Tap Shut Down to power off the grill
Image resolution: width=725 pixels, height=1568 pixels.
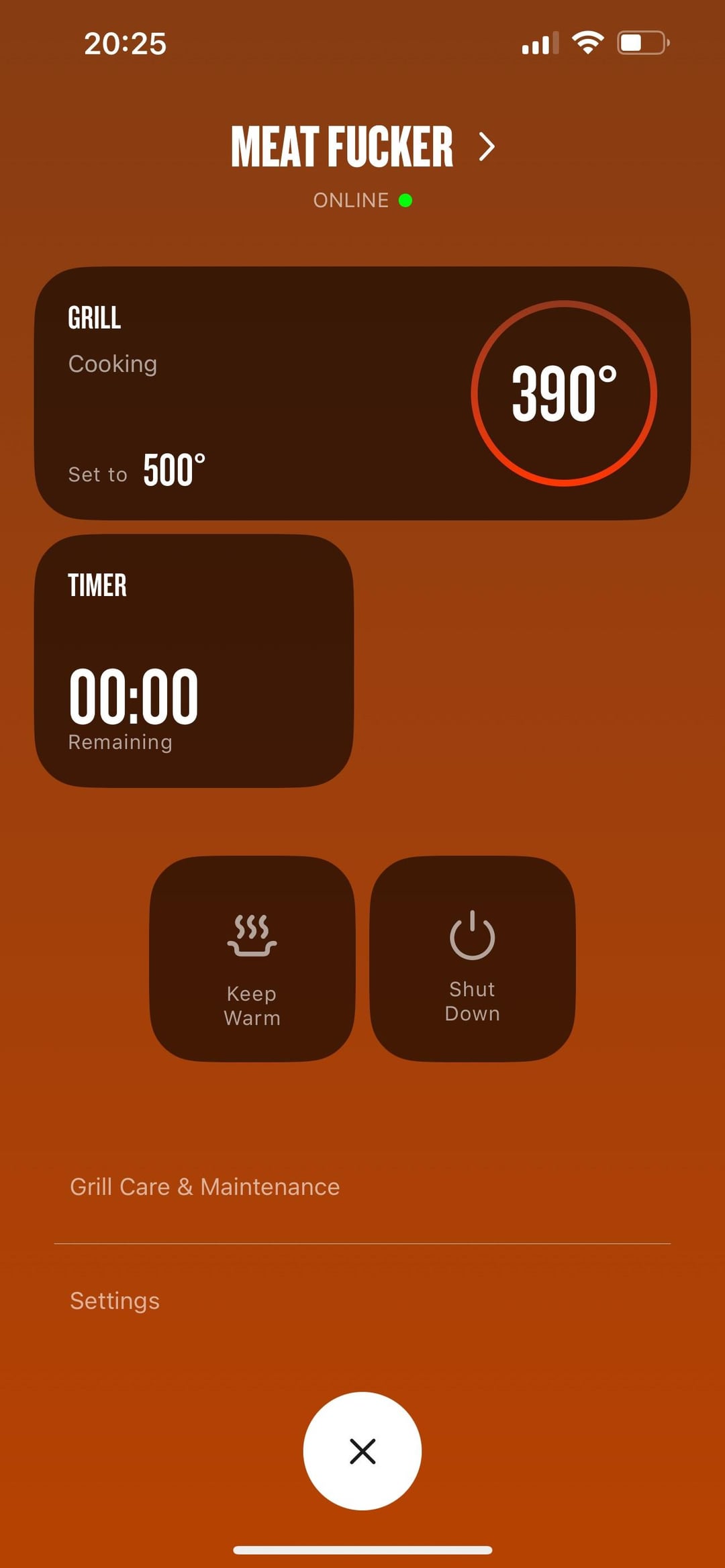pos(473,959)
